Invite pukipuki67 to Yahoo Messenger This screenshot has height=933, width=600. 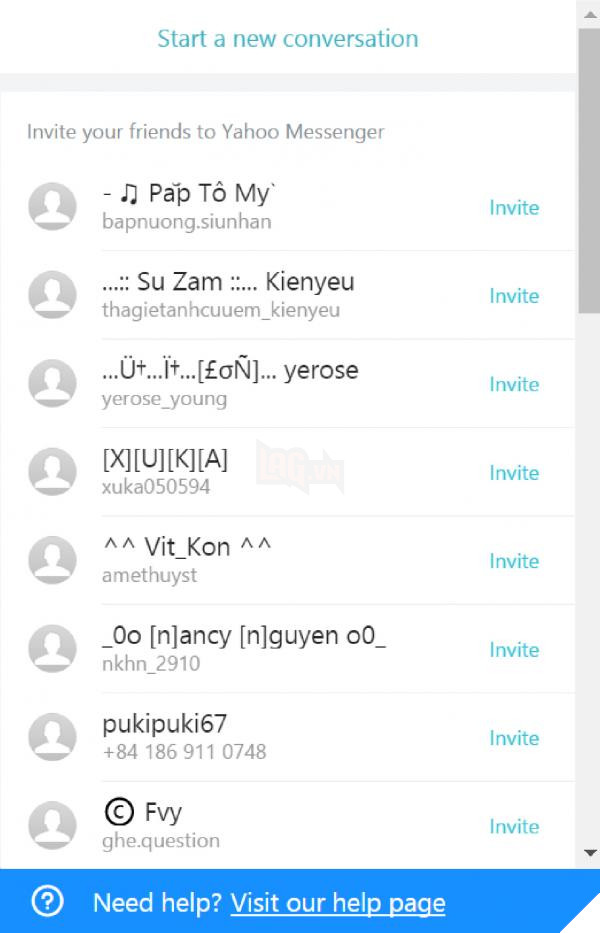(514, 738)
